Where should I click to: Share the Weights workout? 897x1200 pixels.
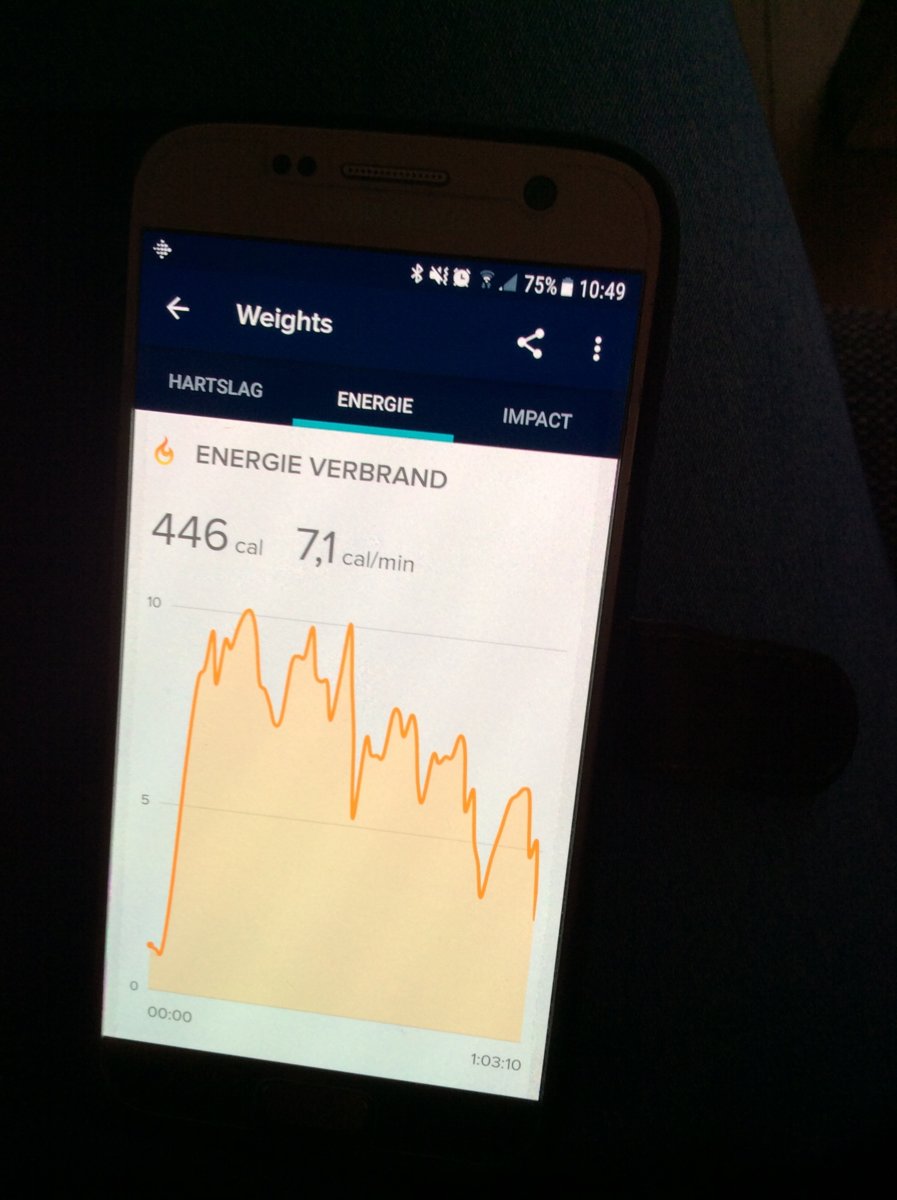530,344
